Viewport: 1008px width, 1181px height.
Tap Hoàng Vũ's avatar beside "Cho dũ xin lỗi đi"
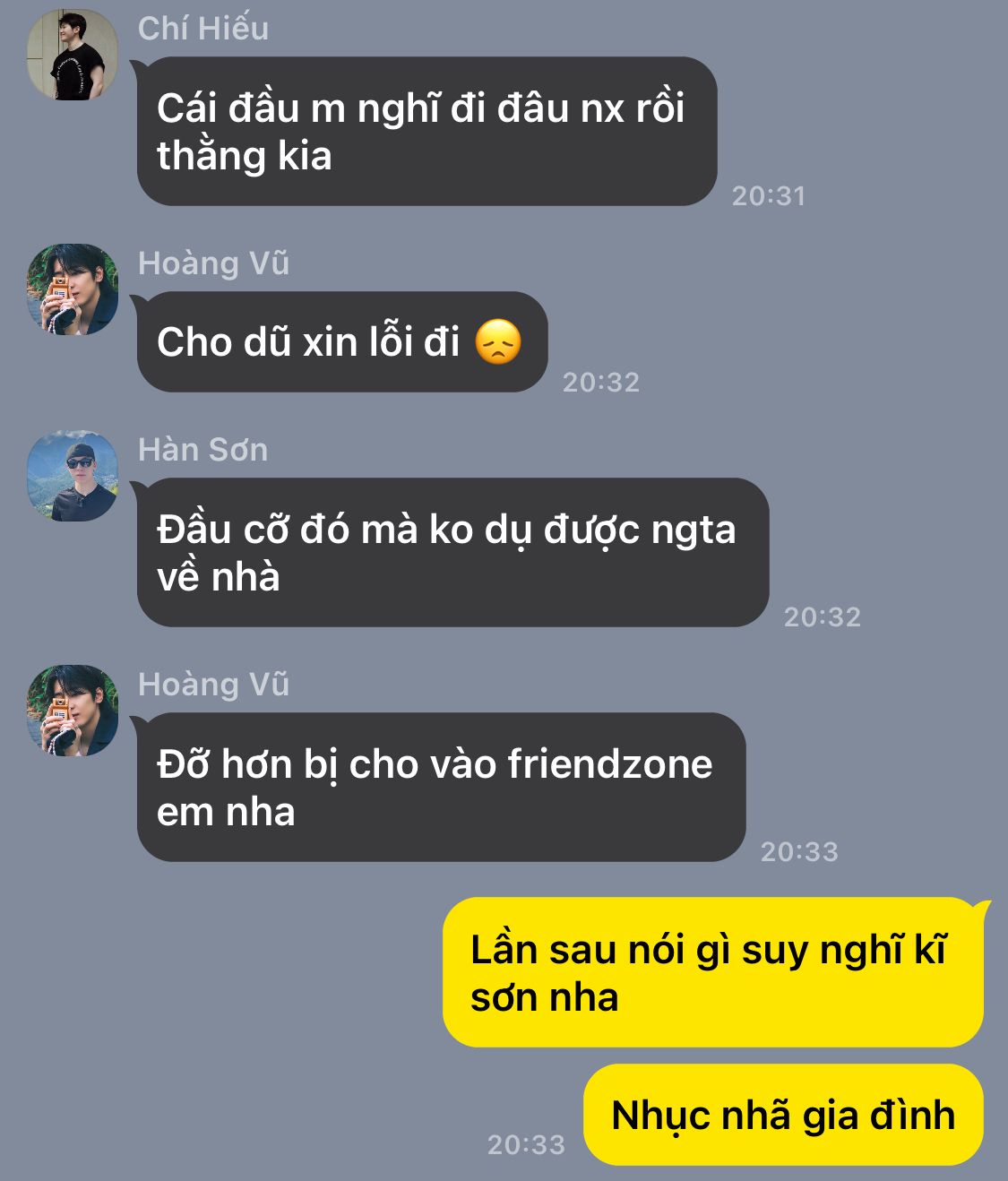tap(73, 290)
